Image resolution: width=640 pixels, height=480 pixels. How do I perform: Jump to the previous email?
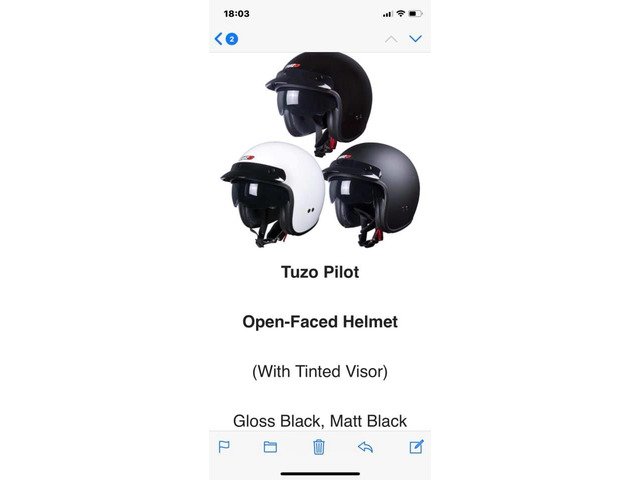(x=391, y=39)
